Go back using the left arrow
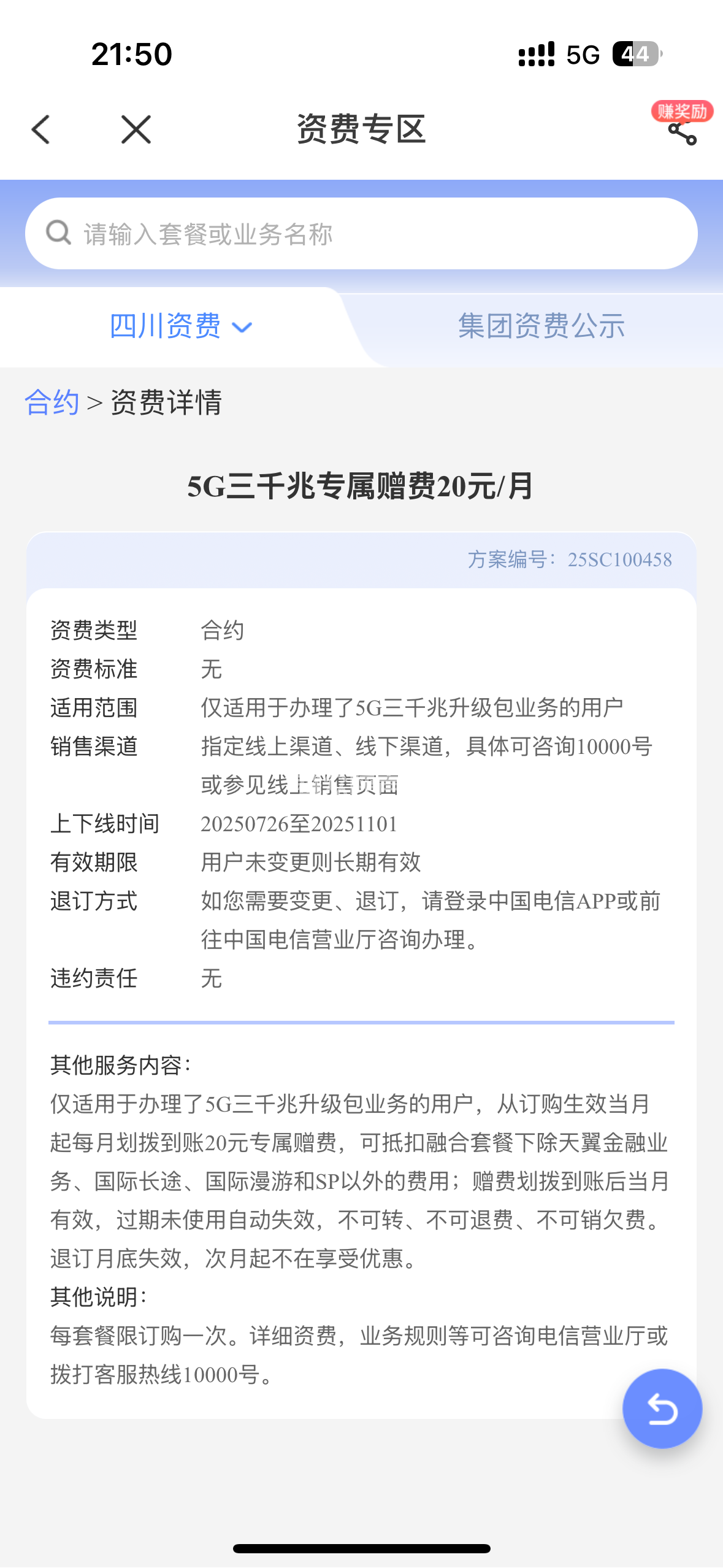The height and width of the screenshot is (1568, 723). click(x=41, y=129)
